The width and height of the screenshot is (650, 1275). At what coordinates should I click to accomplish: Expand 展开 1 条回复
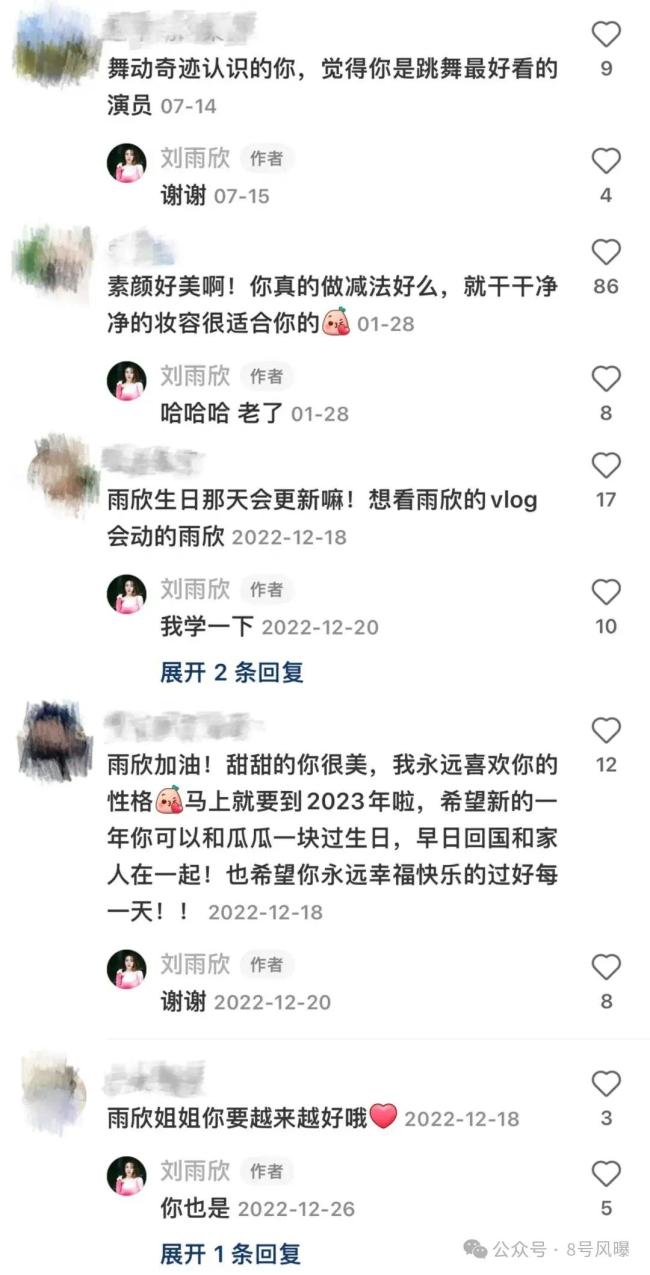(230, 1253)
